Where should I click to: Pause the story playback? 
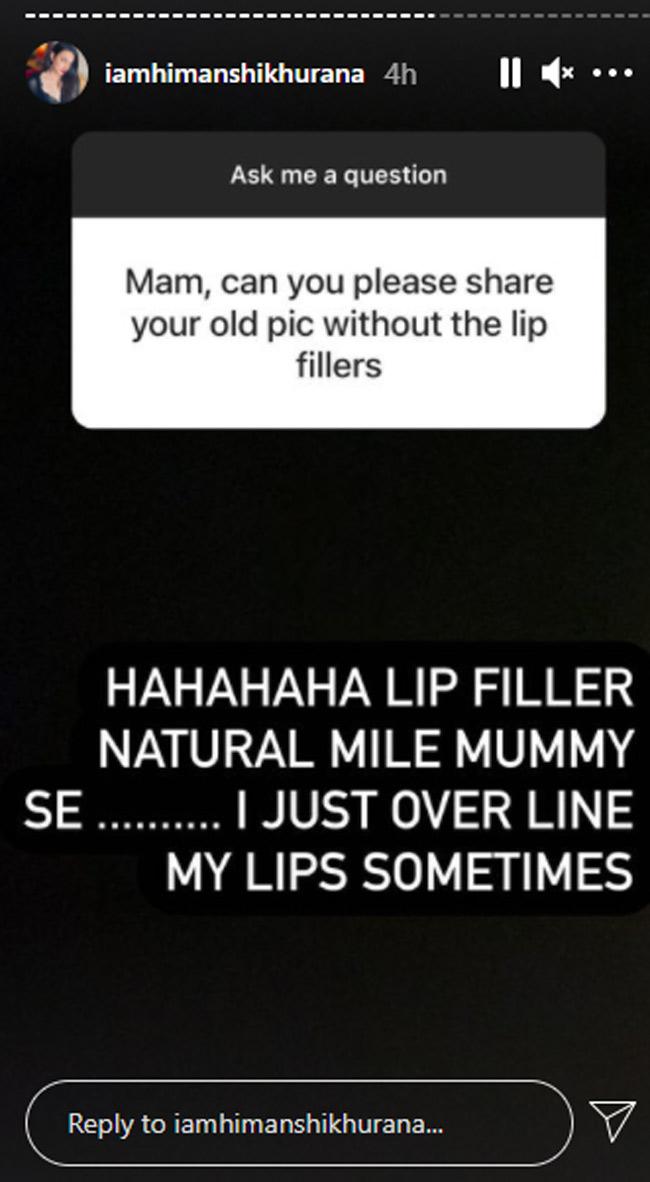click(x=510, y=73)
